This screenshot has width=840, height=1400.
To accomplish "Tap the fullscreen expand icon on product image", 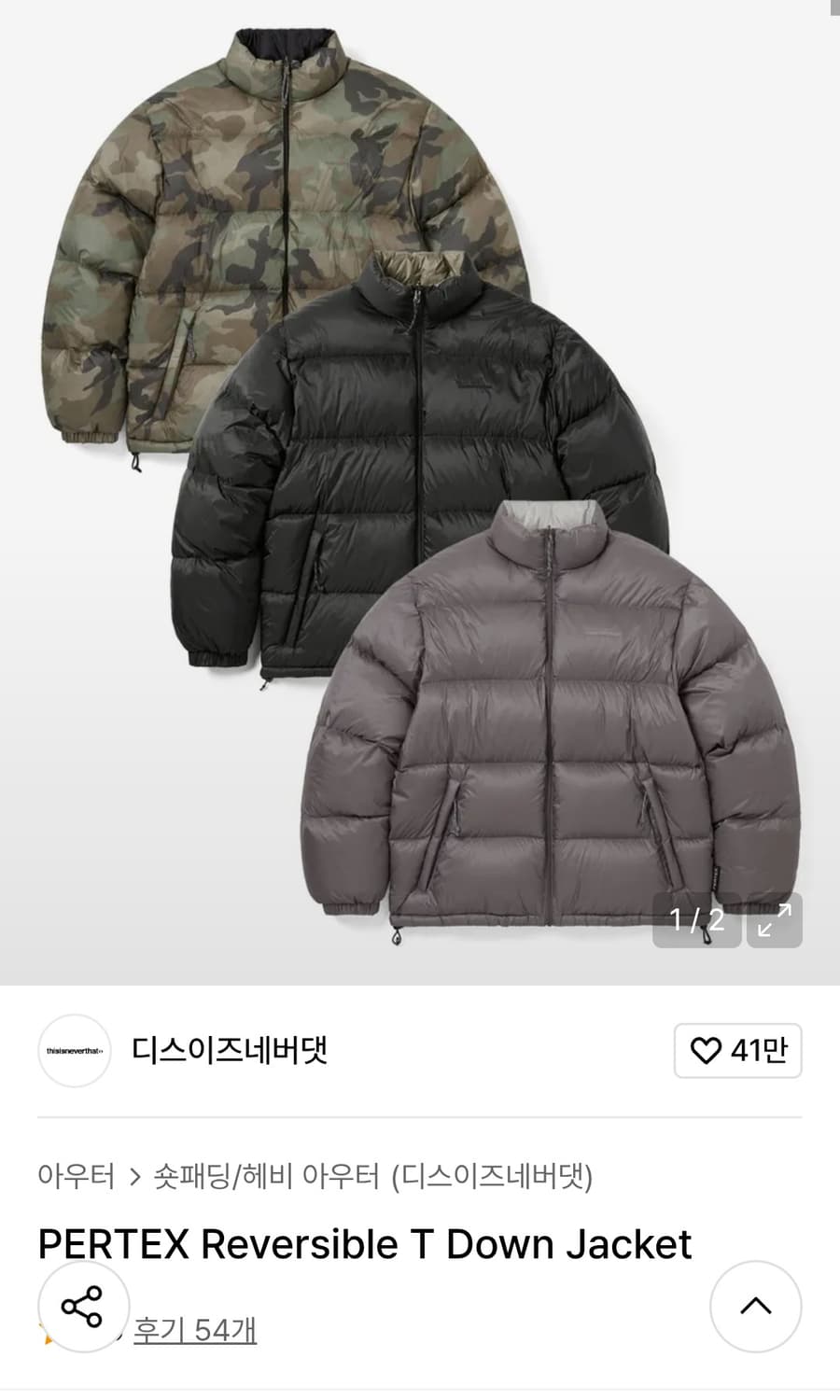I will [773, 921].
